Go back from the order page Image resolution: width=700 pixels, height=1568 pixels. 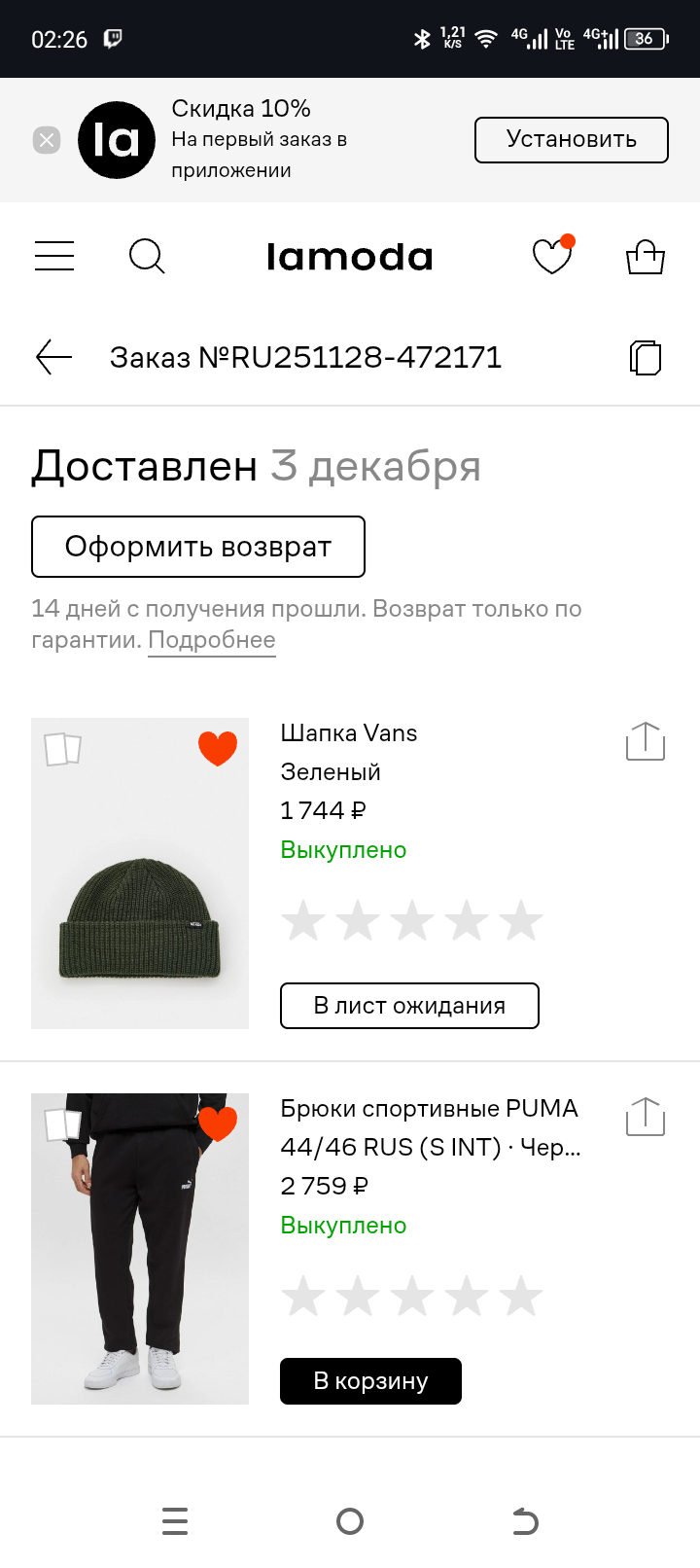point(54,357)
